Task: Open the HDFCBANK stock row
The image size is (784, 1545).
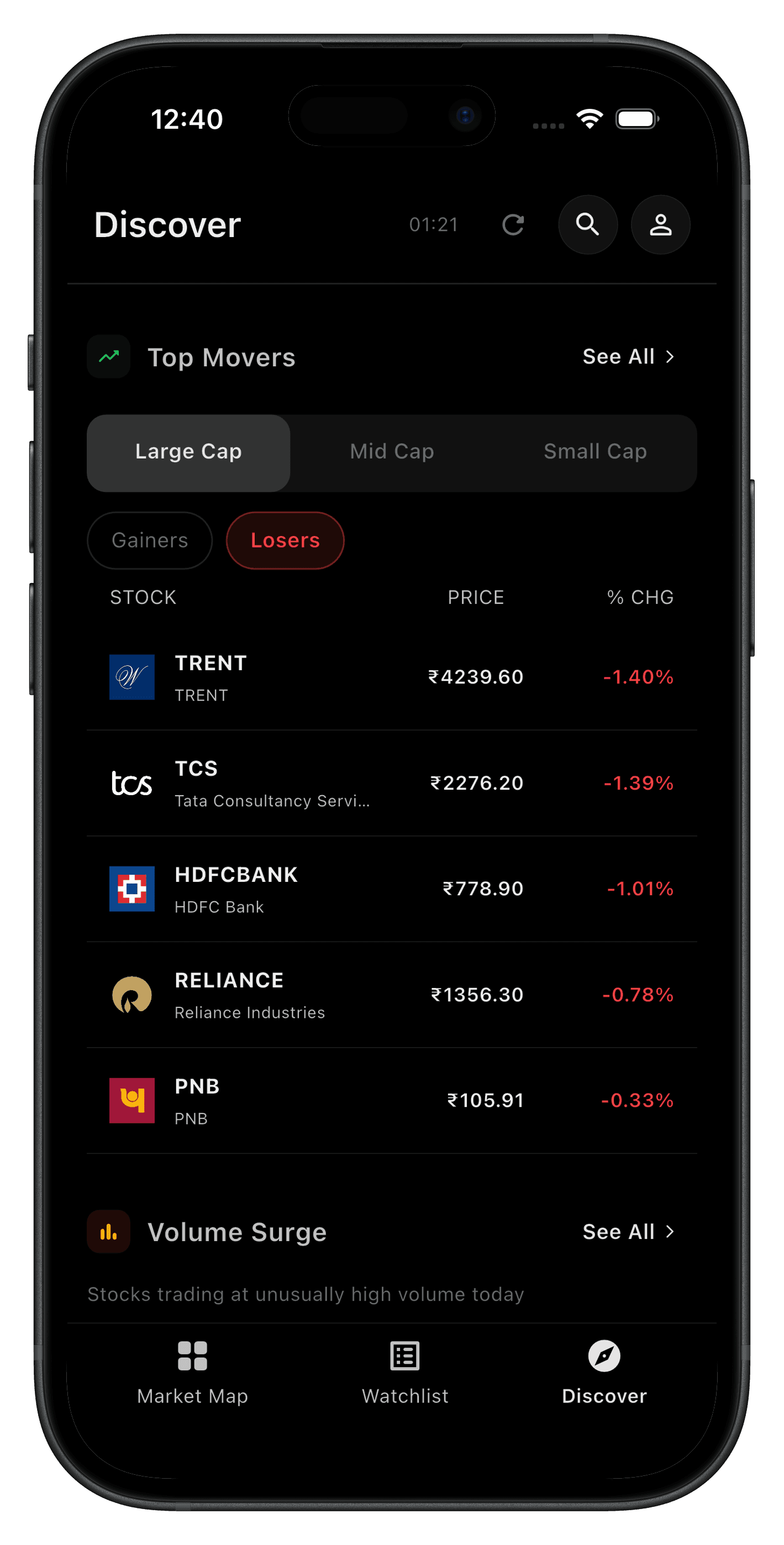Action: click(x=392, y=889)
